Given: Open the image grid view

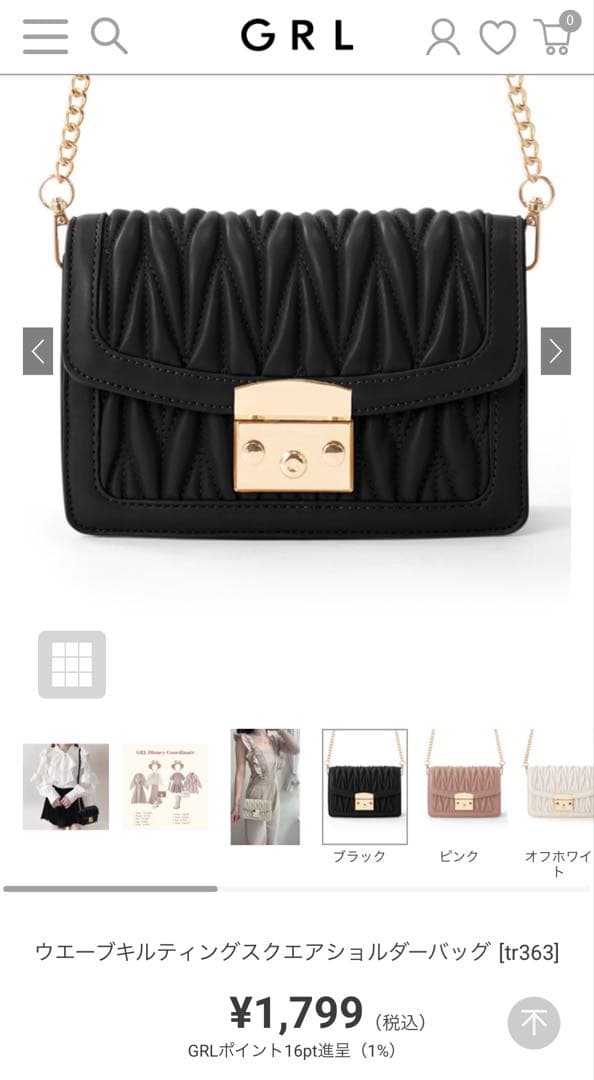Looking at the screenshot, I should point(72,665).
